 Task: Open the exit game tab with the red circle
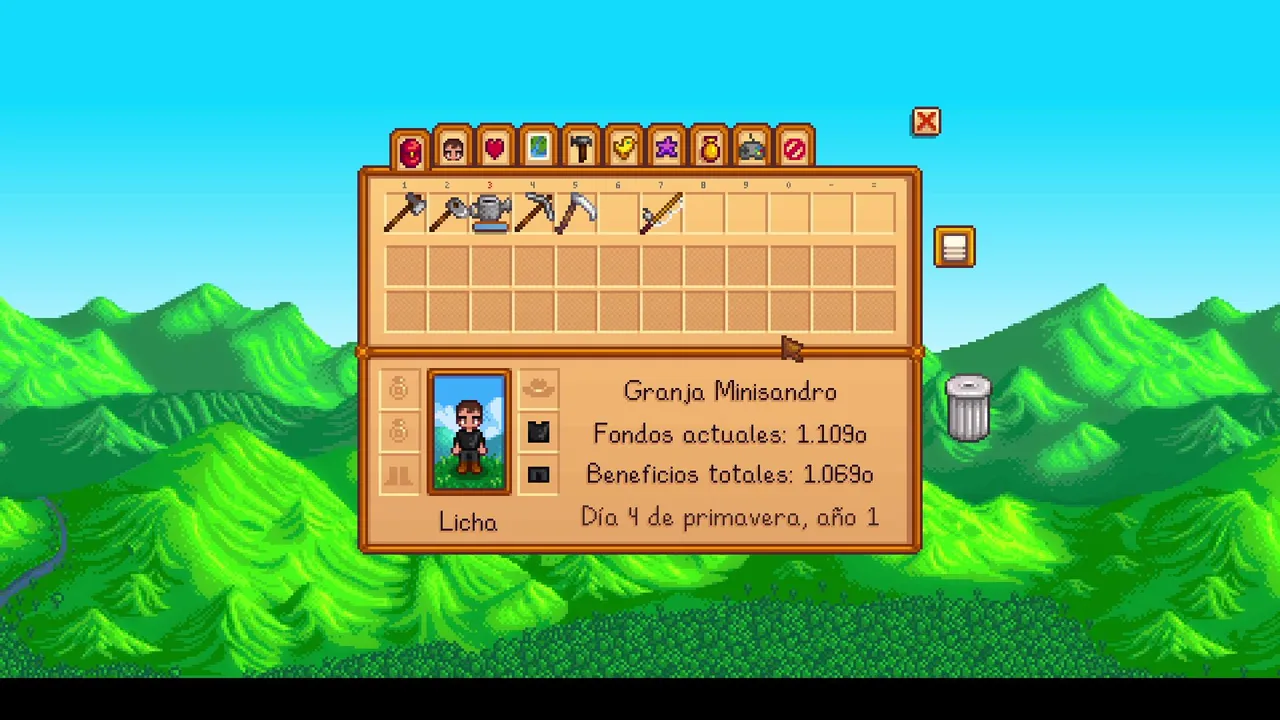(794, 149)
